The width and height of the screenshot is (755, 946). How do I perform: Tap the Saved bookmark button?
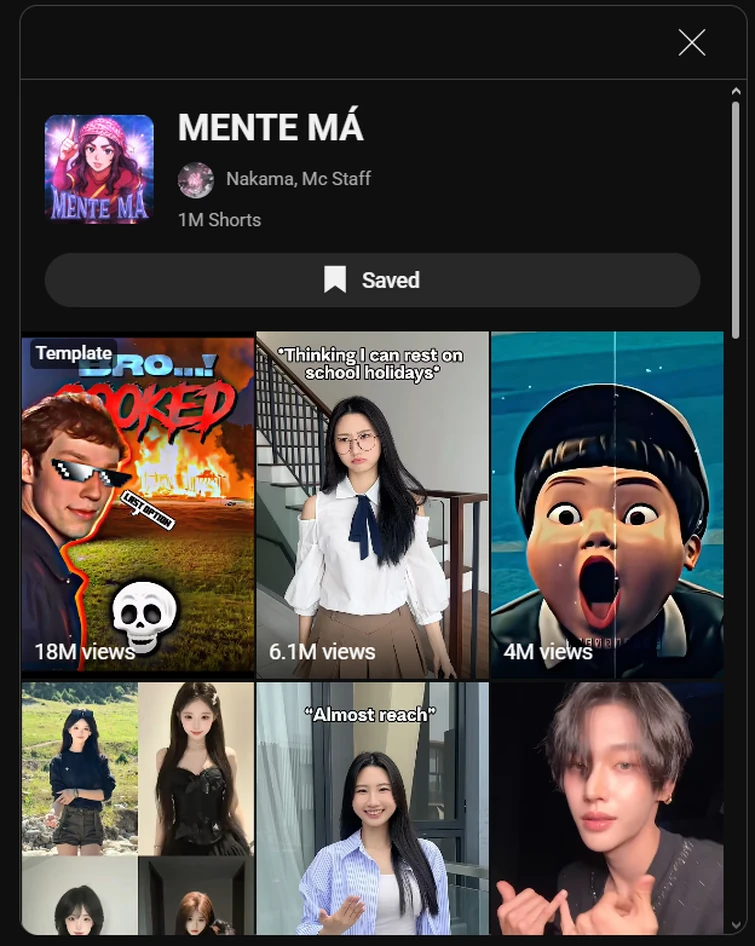point(372,280)
